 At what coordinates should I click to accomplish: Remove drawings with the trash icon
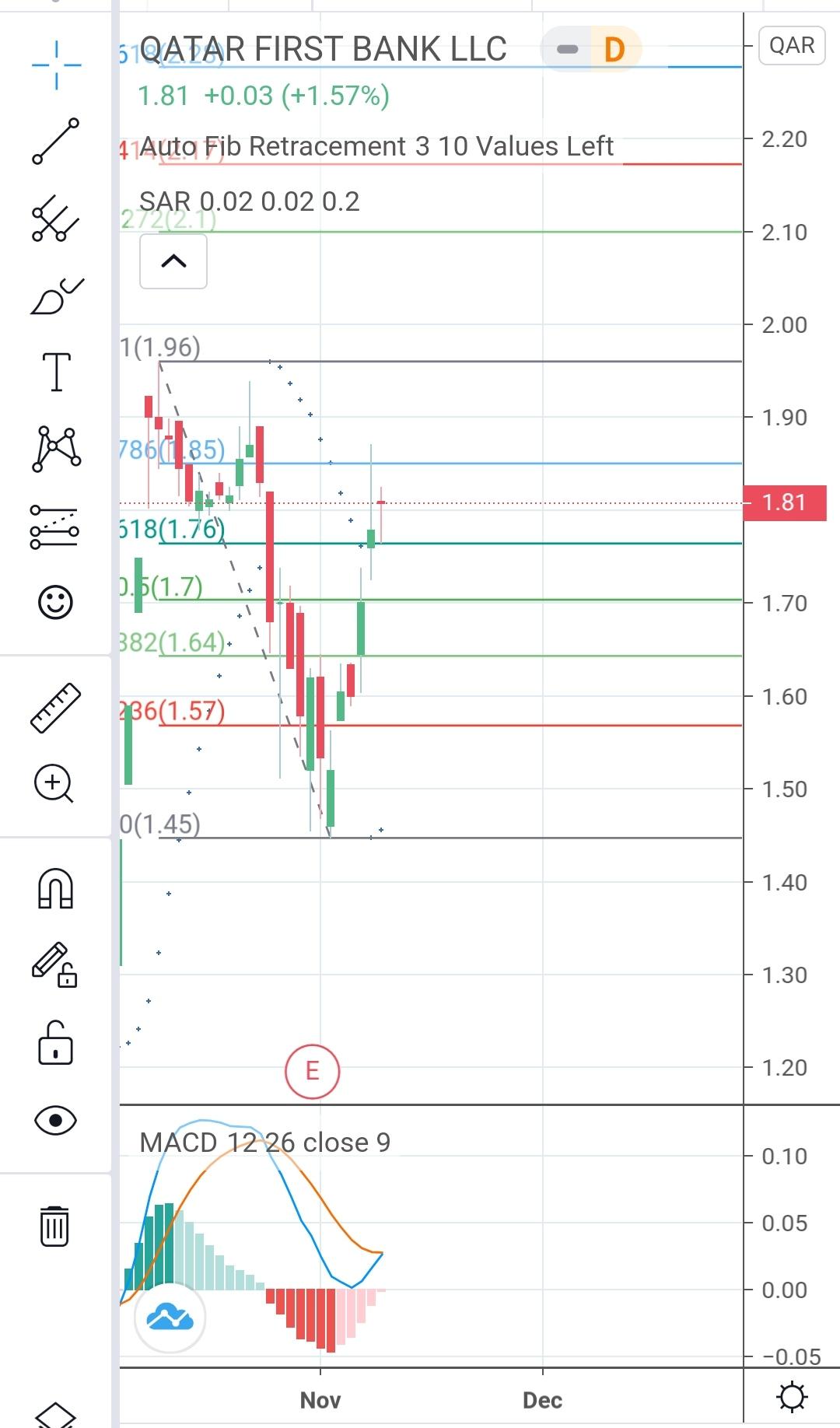tap(54, 1227)
